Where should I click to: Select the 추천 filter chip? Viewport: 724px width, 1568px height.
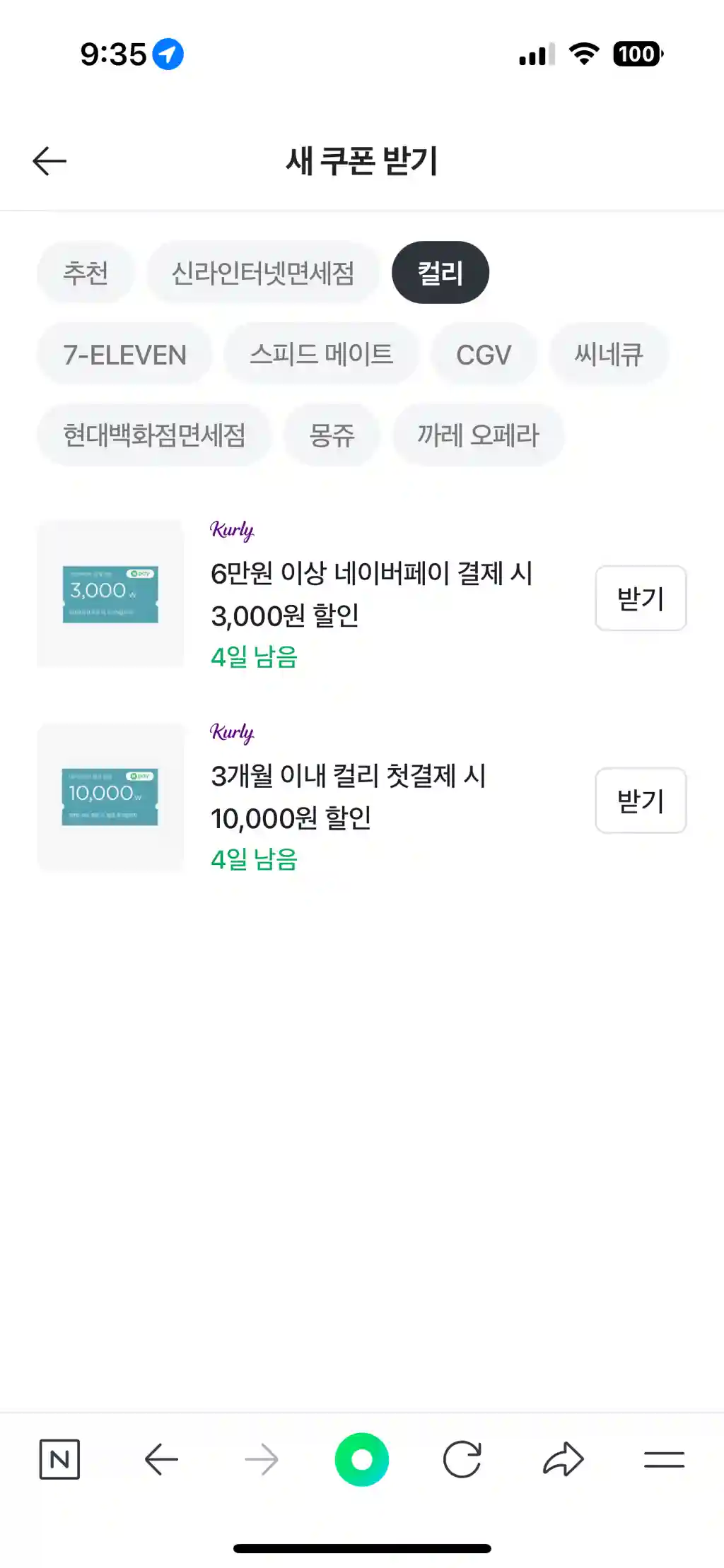[86, 273]
